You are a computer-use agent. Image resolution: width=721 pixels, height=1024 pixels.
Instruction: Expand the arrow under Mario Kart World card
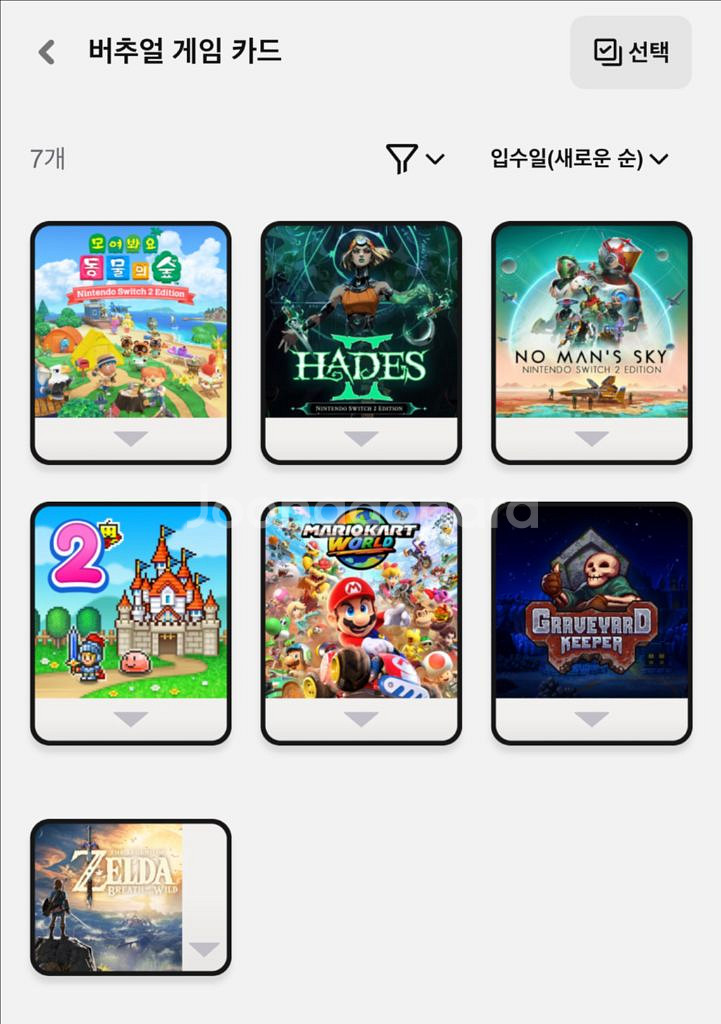(x=361, y=719)
